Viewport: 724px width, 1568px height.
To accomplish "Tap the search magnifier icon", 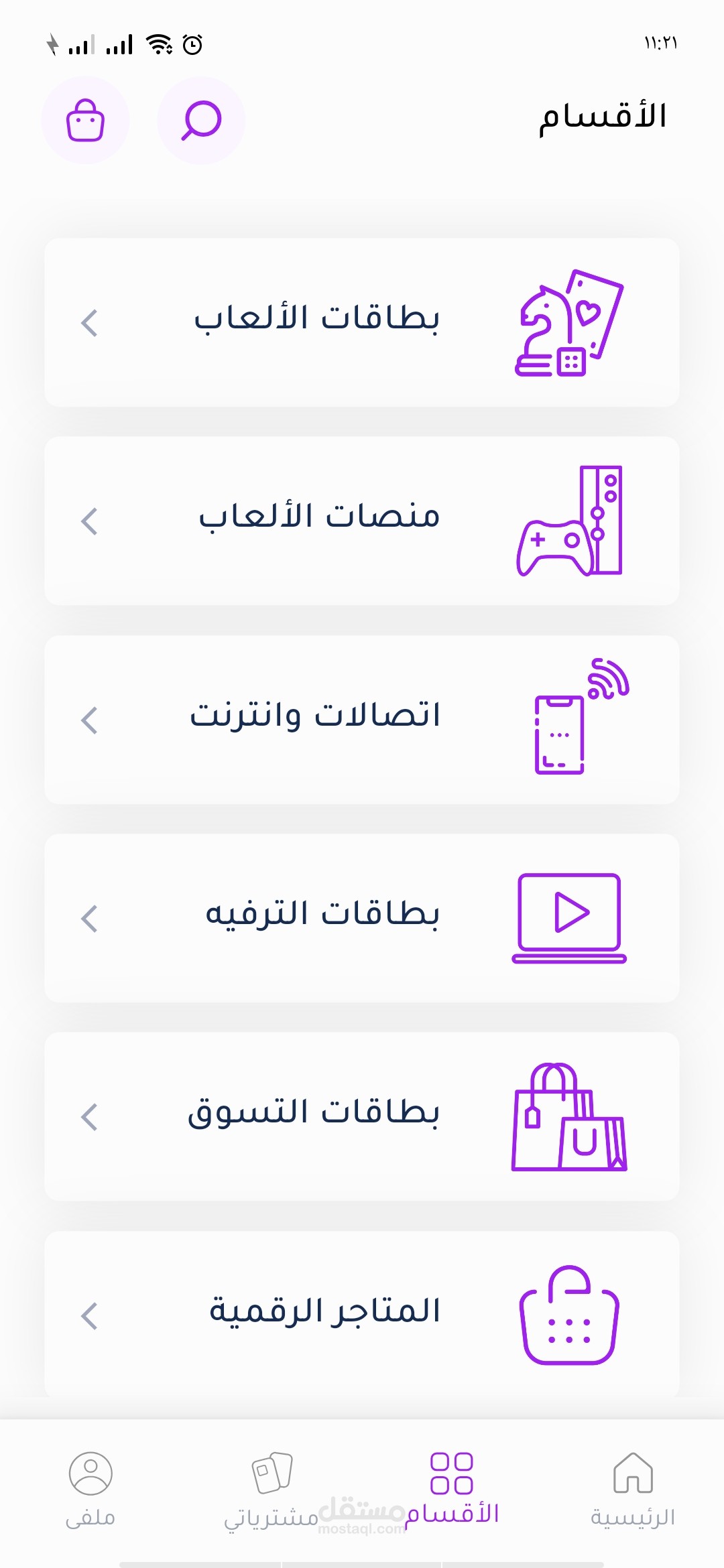I will coord(200,121).
